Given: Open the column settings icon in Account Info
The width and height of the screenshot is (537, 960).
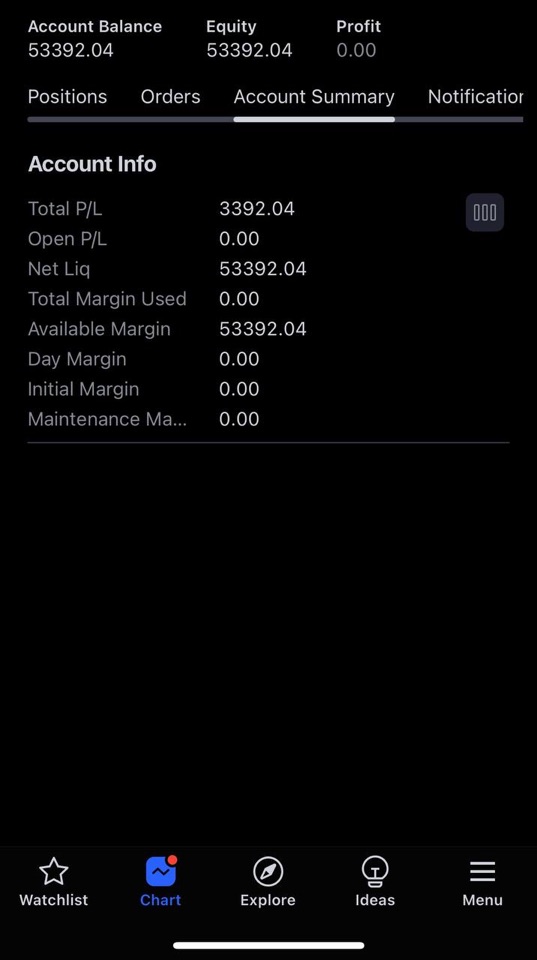Looking at the screenshot, I should [485, 212].
